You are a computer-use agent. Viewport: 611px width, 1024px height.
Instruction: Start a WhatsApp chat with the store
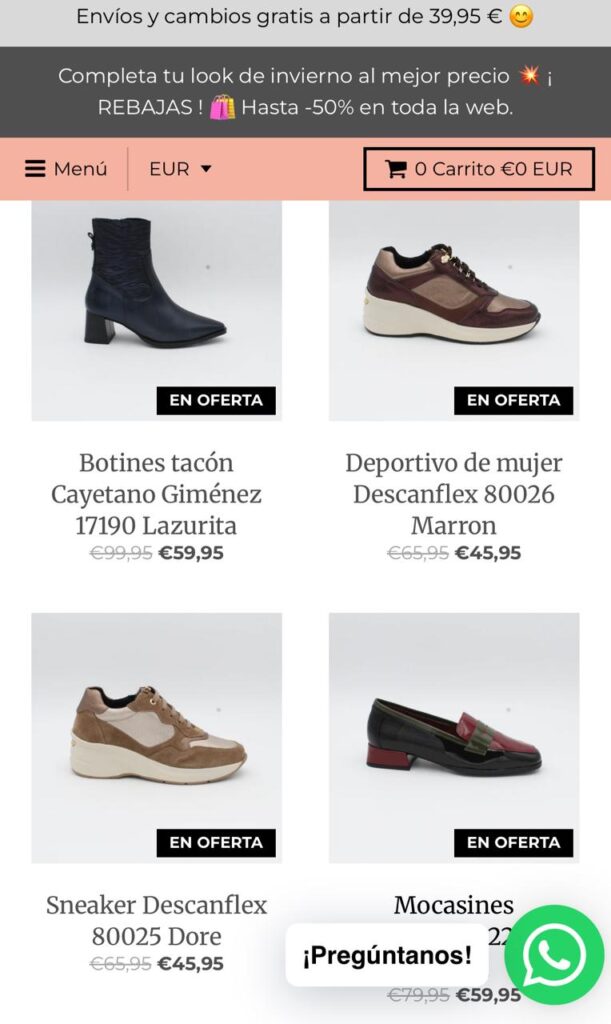coord(553,955)
